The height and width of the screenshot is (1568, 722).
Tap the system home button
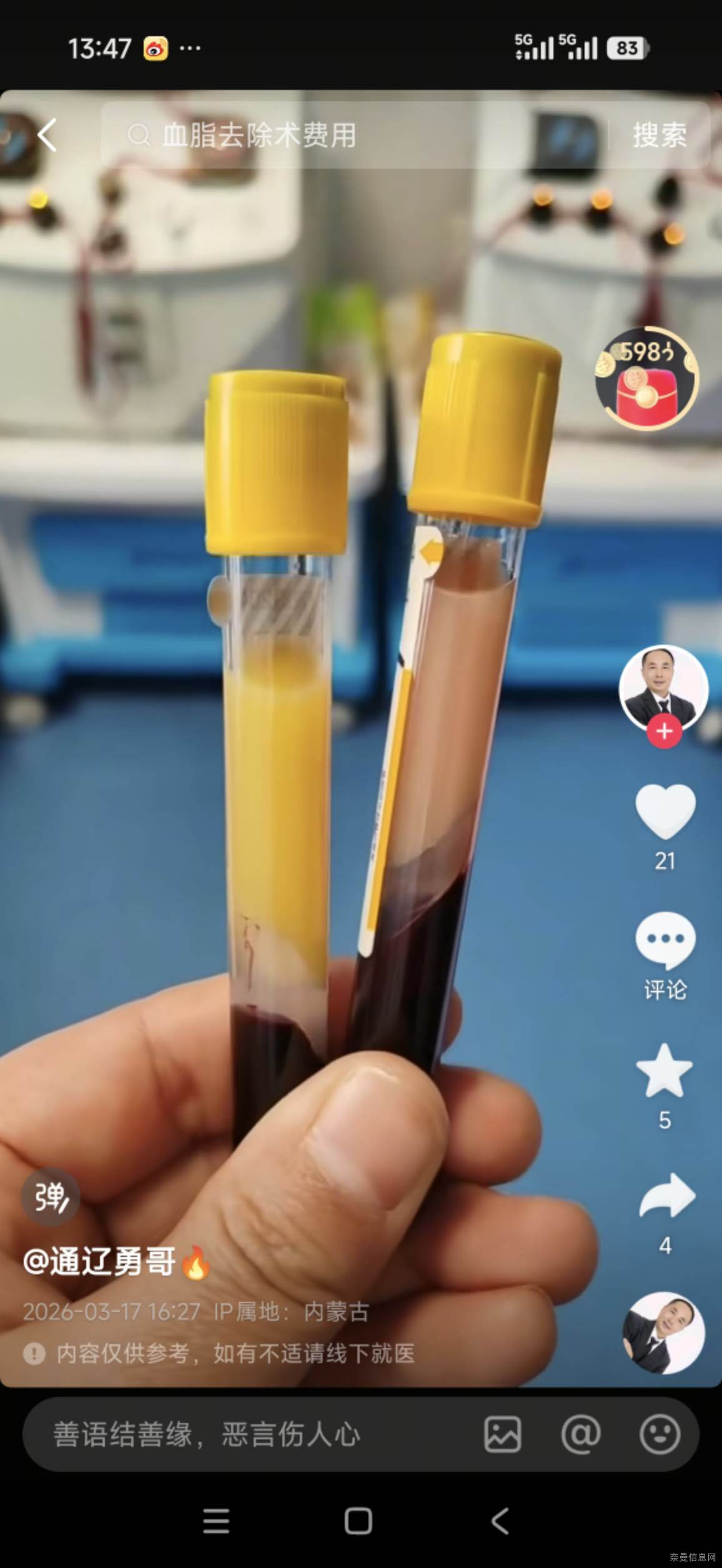click(x=359, y=1521)
